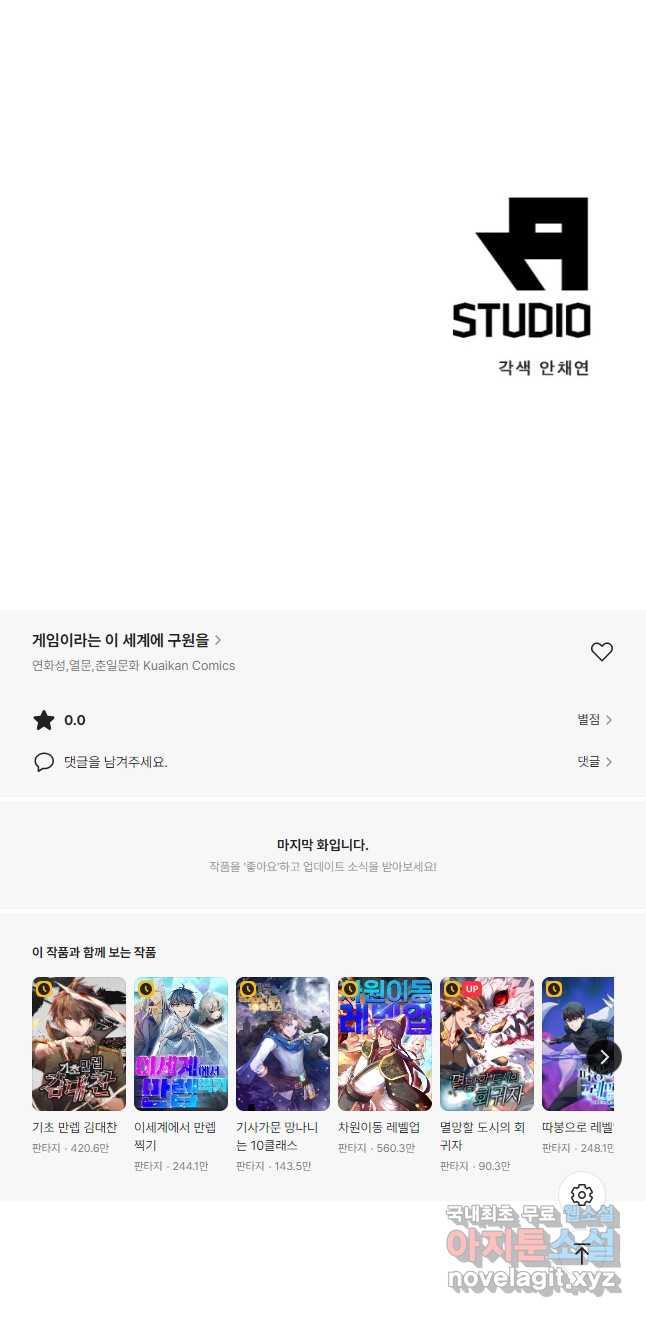Show more recommended works with the arrow
Screen dimensions: 646x1317
tap(604, 1057)
